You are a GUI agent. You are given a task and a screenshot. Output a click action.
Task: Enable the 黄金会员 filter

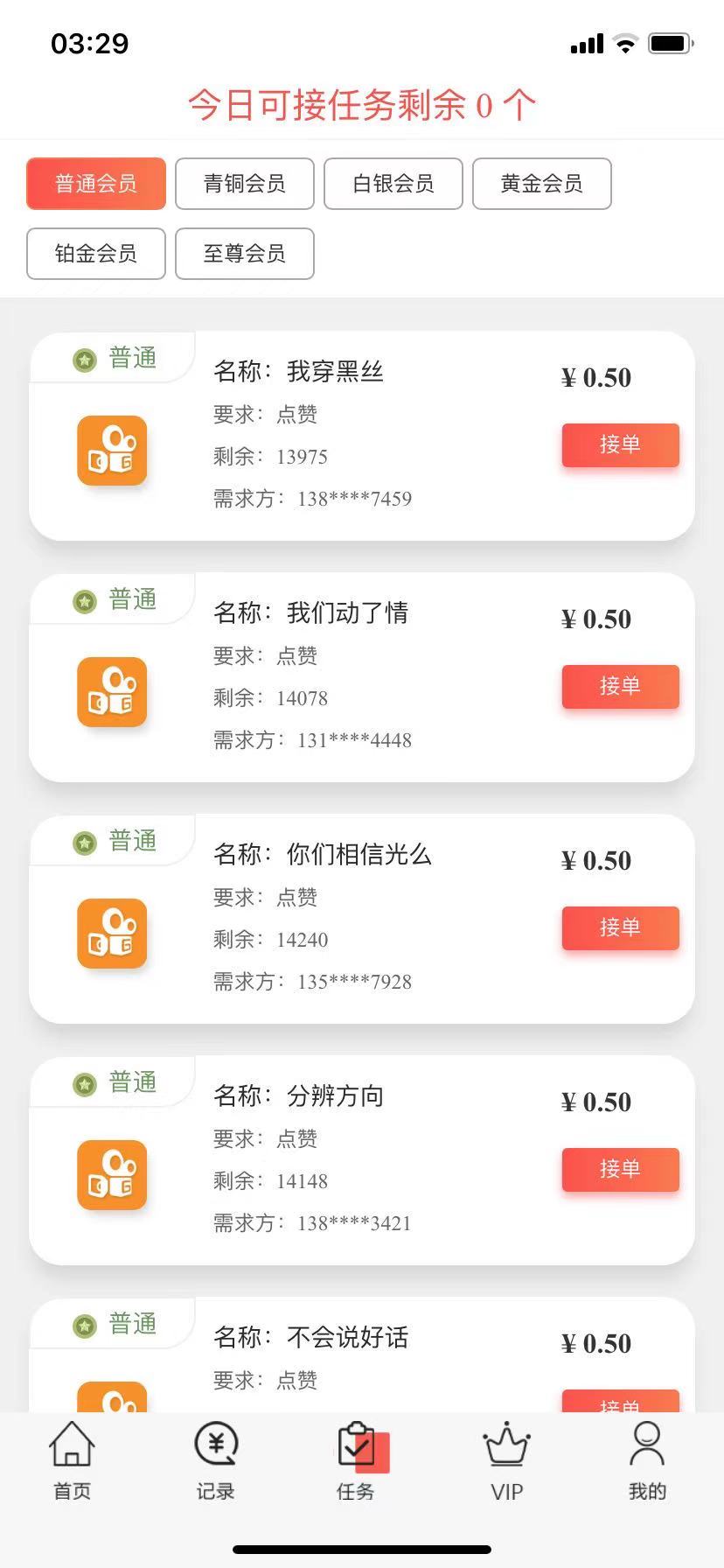pyautogui.click(x=542, y=184)
